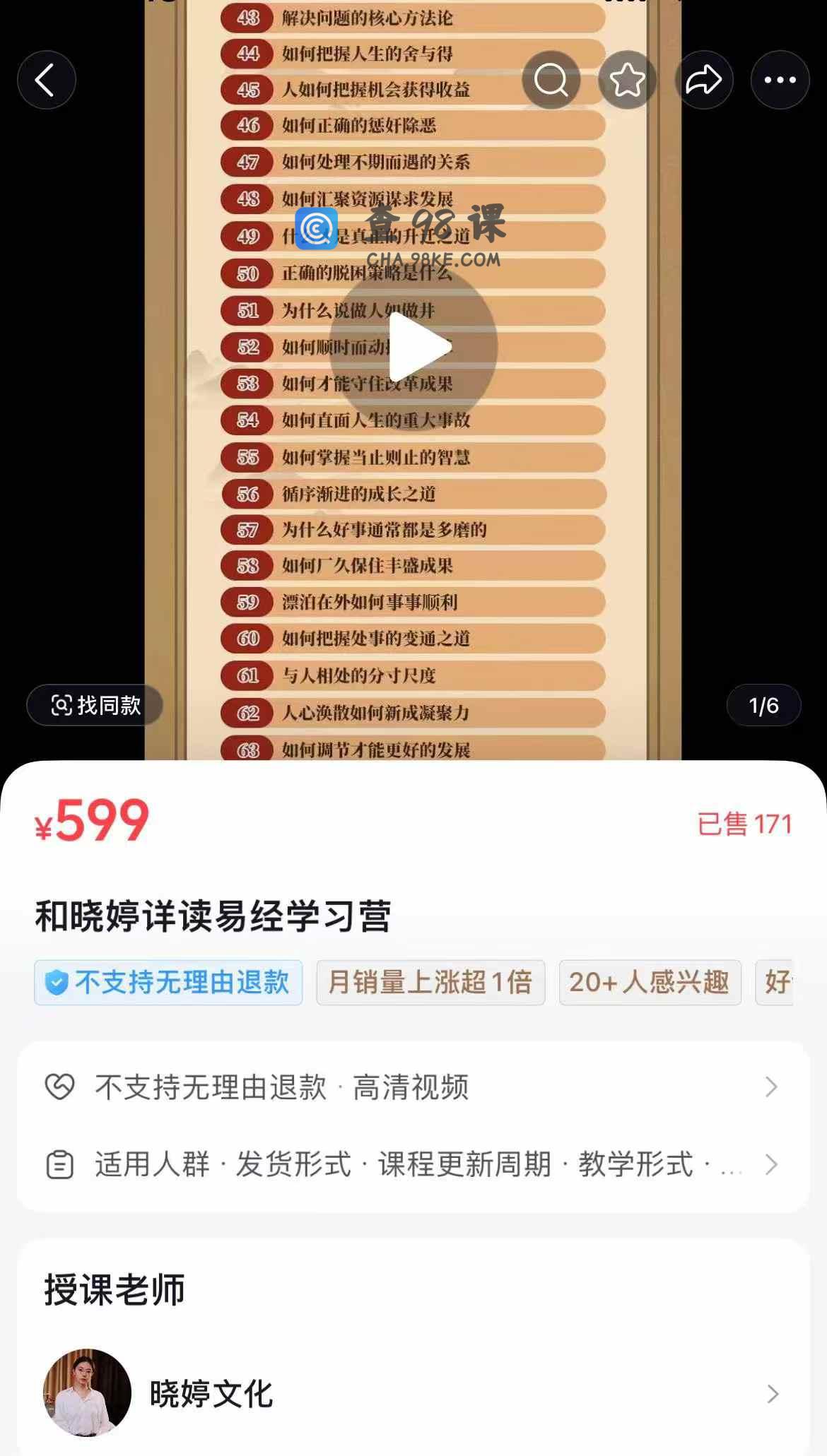Image resolution: width=827 pixels, height=1456 pixels.
Task: Open the three-dot overflow menu
Action: pyautogui.click(x=780, y=80)
